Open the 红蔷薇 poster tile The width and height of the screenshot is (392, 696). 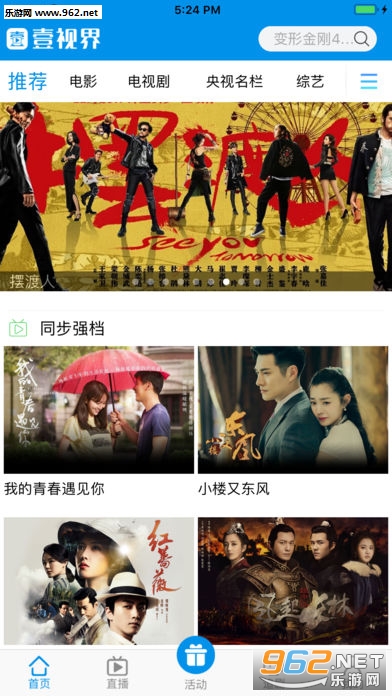tap(99, 581)
